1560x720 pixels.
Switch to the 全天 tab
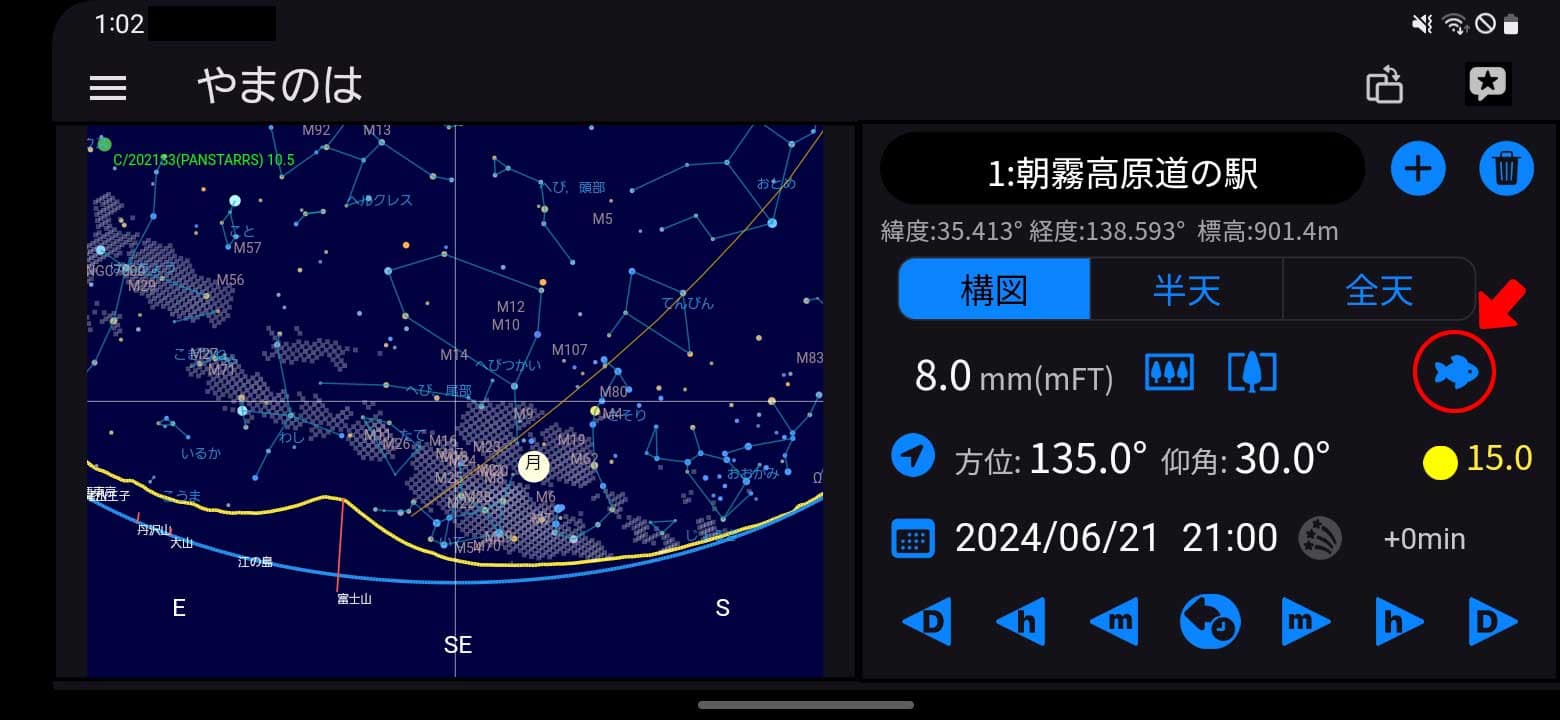click(1378, 290)
